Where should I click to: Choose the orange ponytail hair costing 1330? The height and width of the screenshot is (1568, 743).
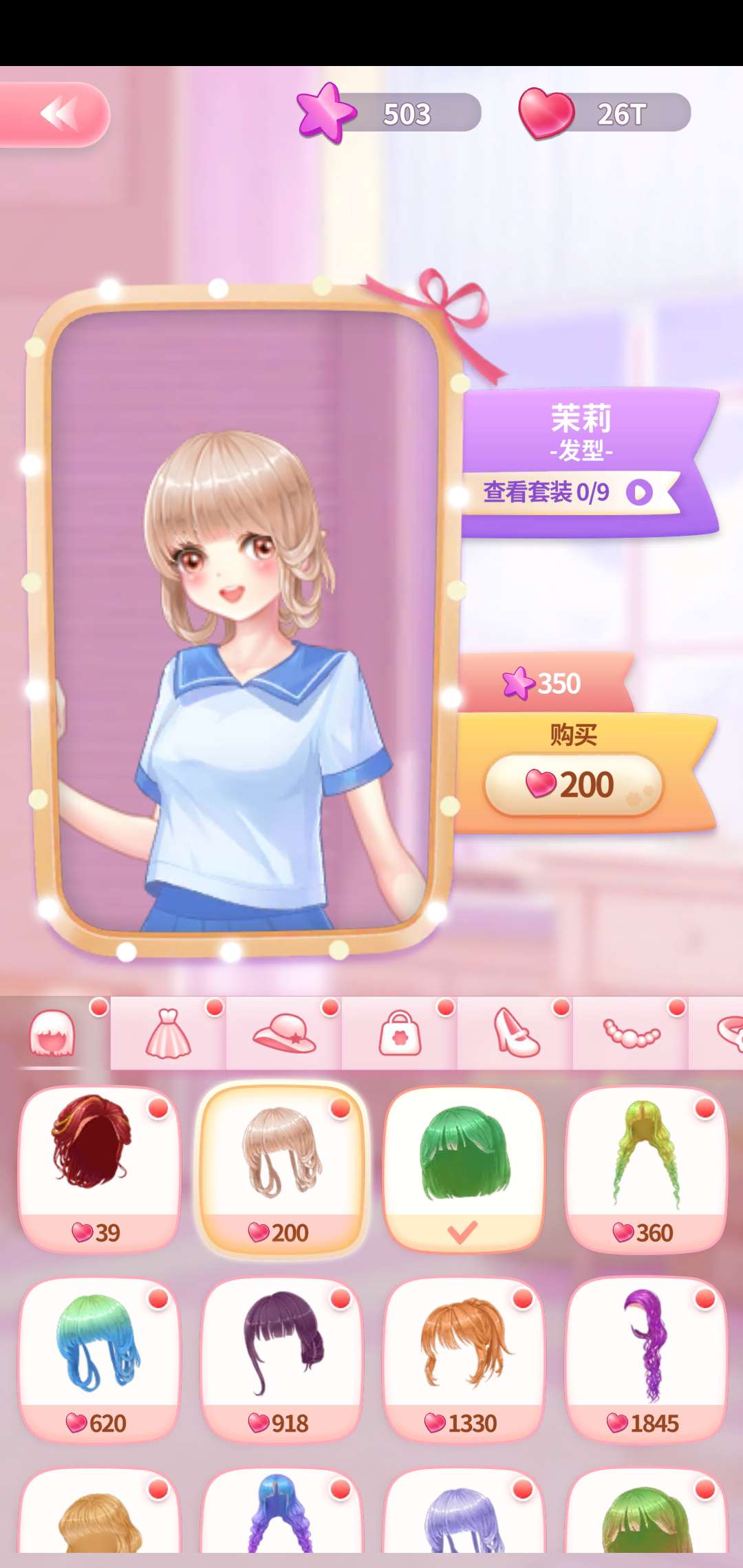click(x=464, y=1358)
